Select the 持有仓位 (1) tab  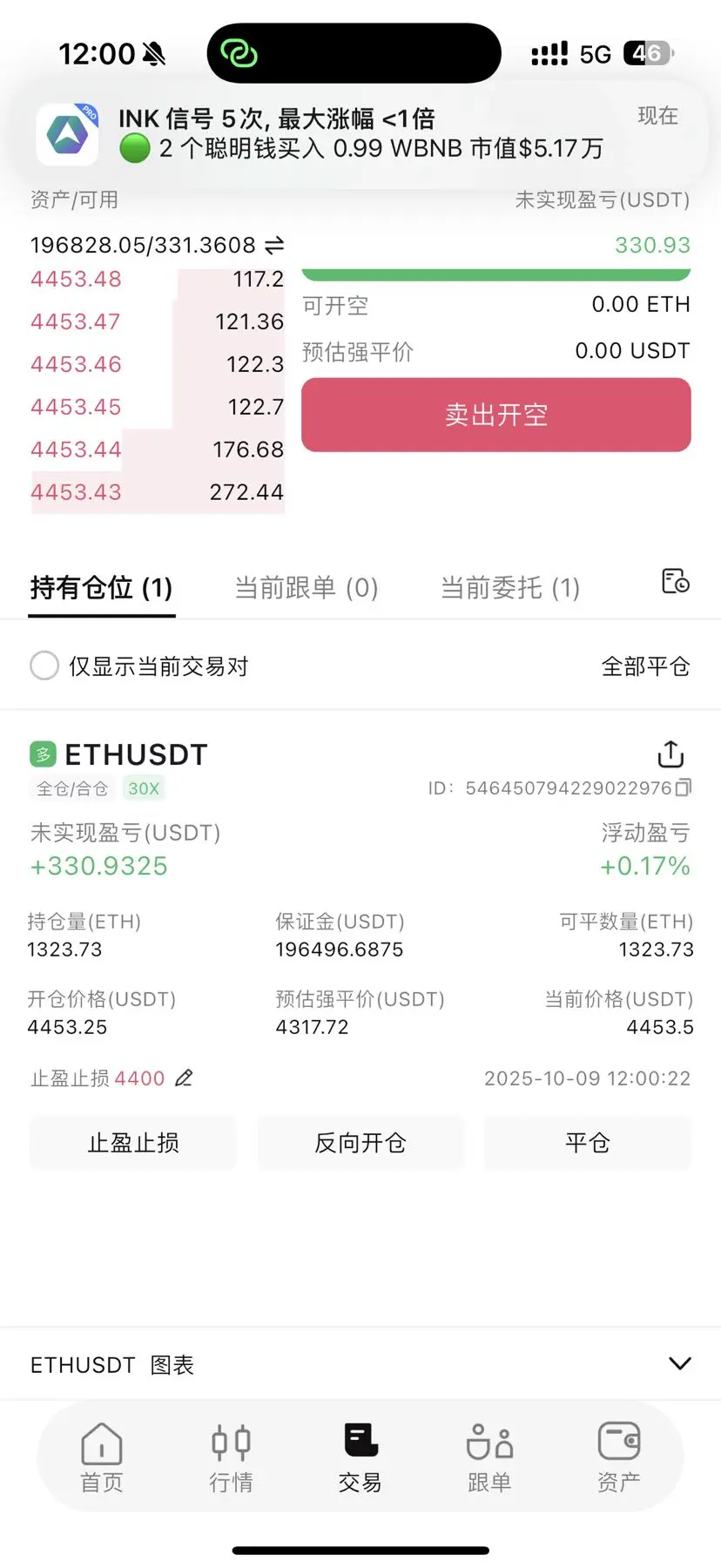coord(101,588)
